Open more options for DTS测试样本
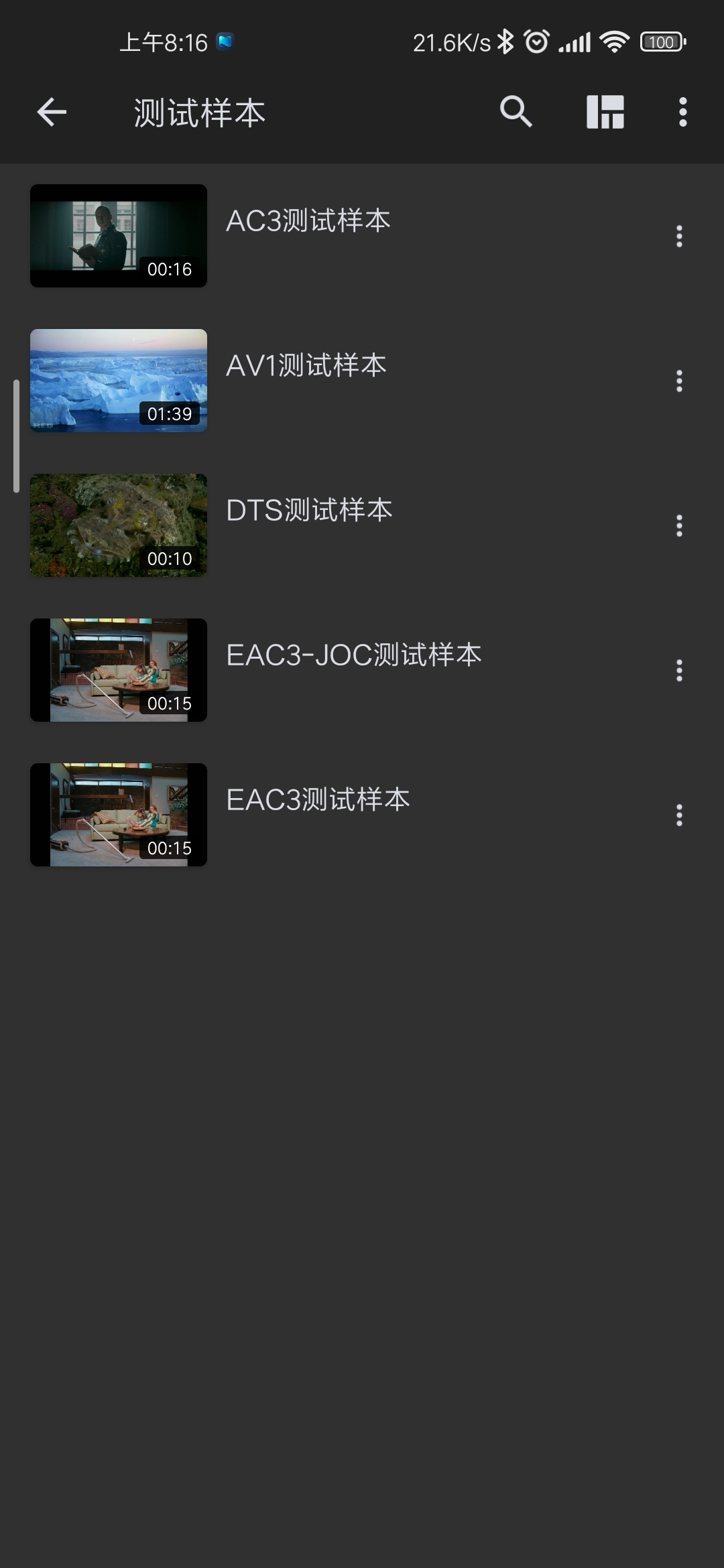This screenshot has height=1568, width=724. coord(679,525)
